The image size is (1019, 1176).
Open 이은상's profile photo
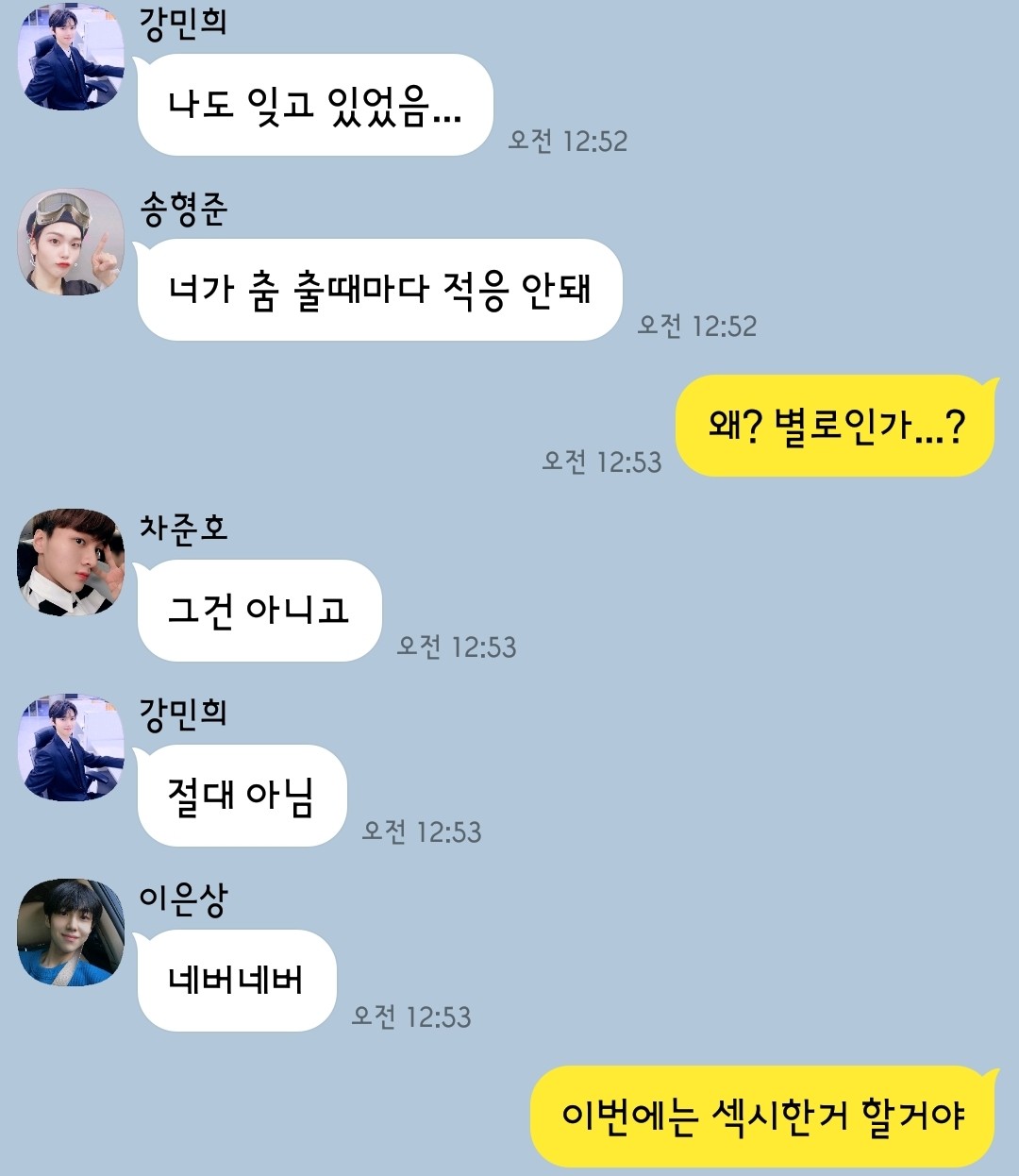[71, 932]
